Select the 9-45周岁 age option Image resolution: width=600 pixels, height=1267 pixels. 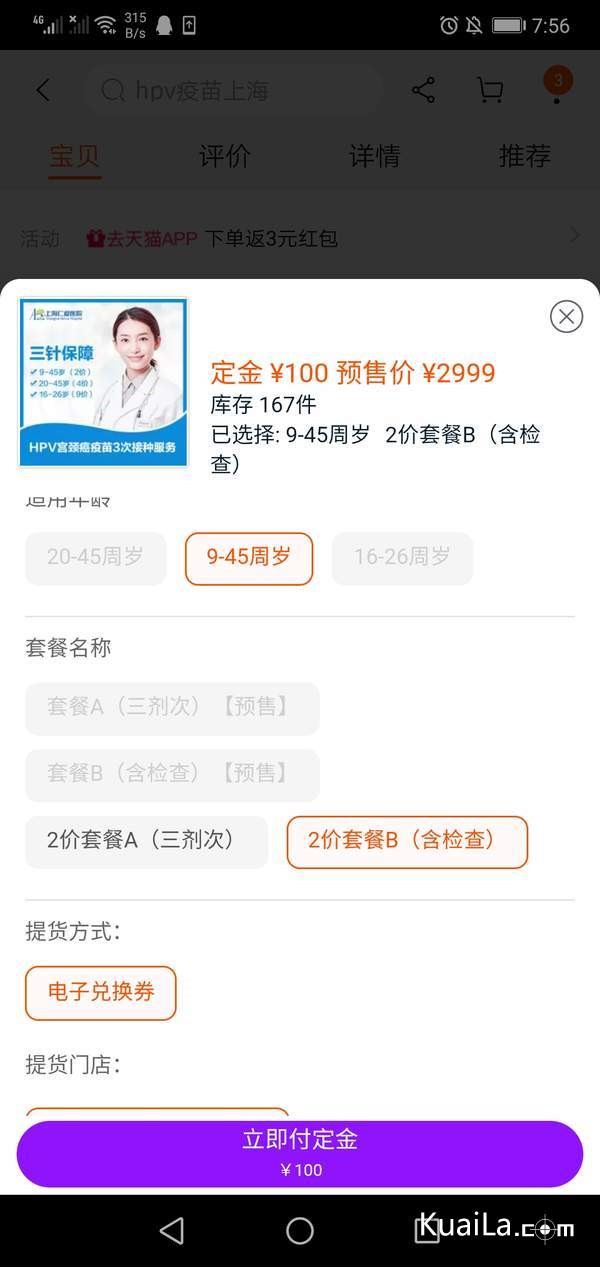pyautogui.click(x=249, y=558)
